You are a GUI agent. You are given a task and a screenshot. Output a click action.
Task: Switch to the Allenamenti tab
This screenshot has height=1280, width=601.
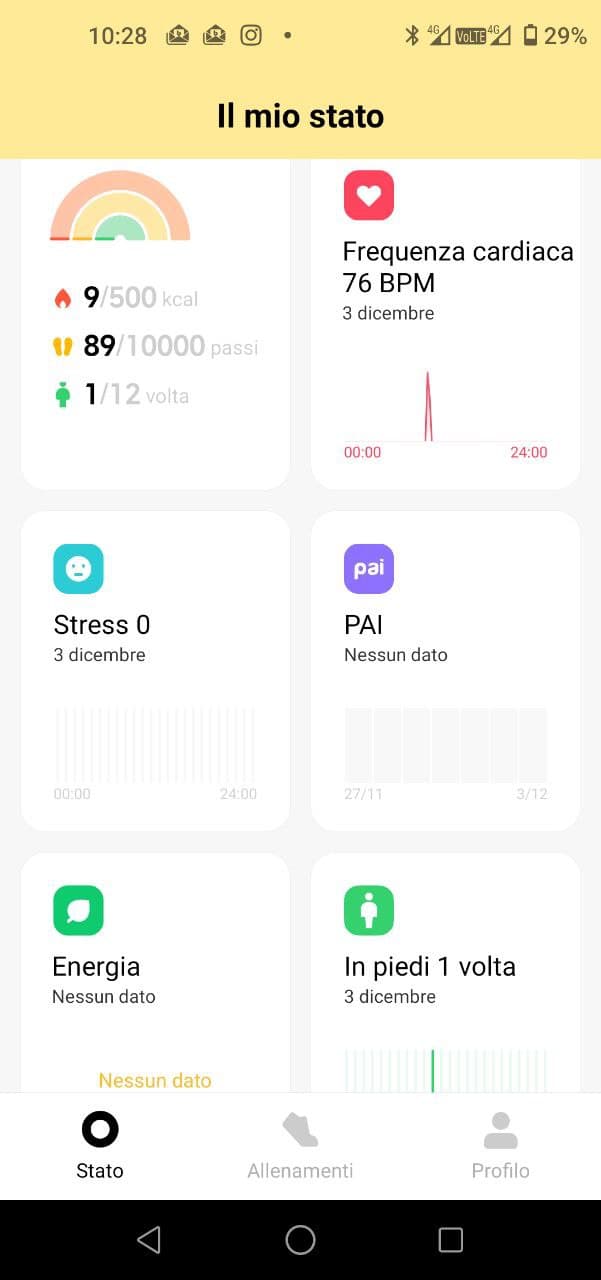point(300,1146)
